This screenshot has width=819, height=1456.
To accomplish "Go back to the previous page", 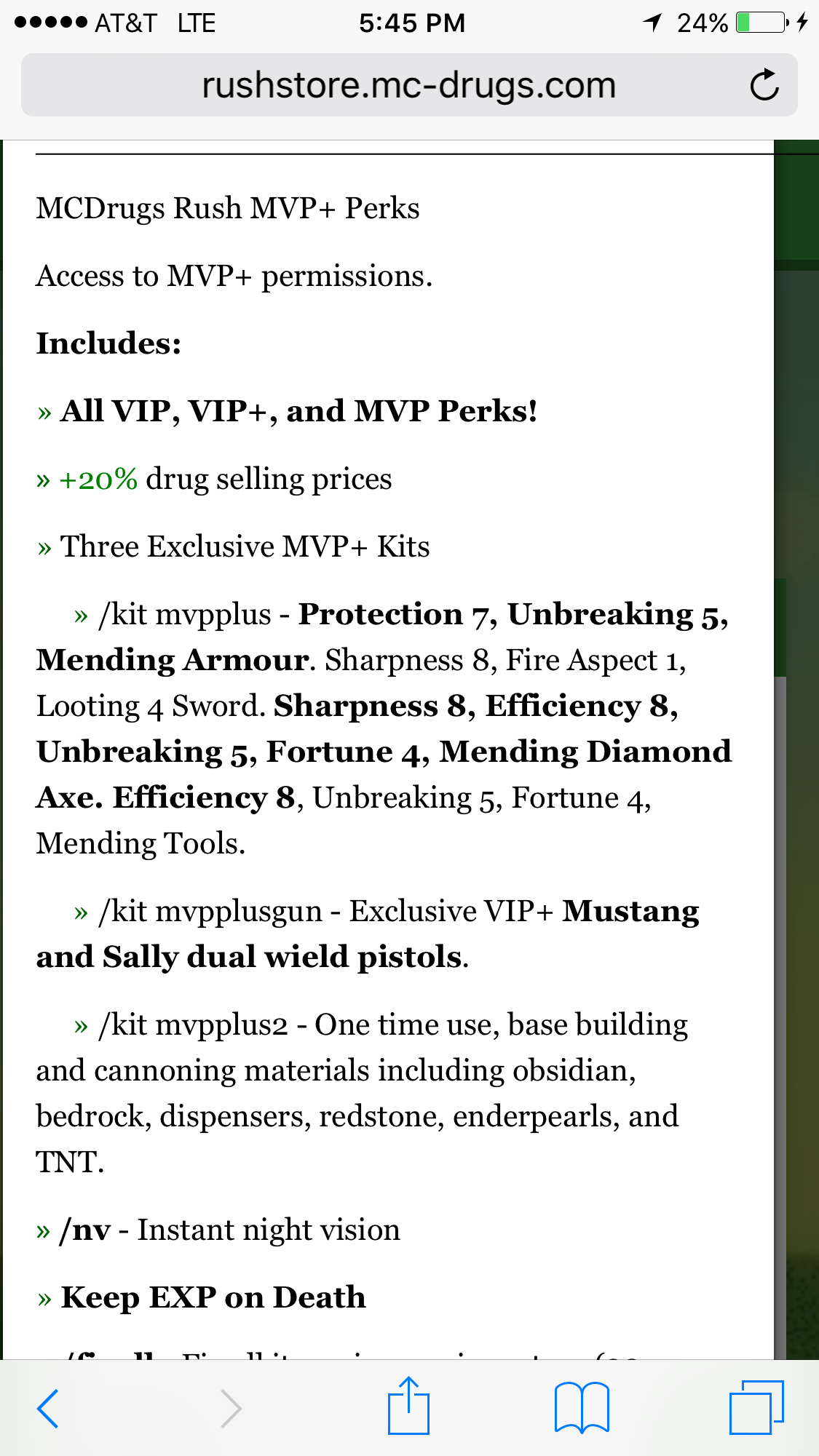I will pos(48,1408).
